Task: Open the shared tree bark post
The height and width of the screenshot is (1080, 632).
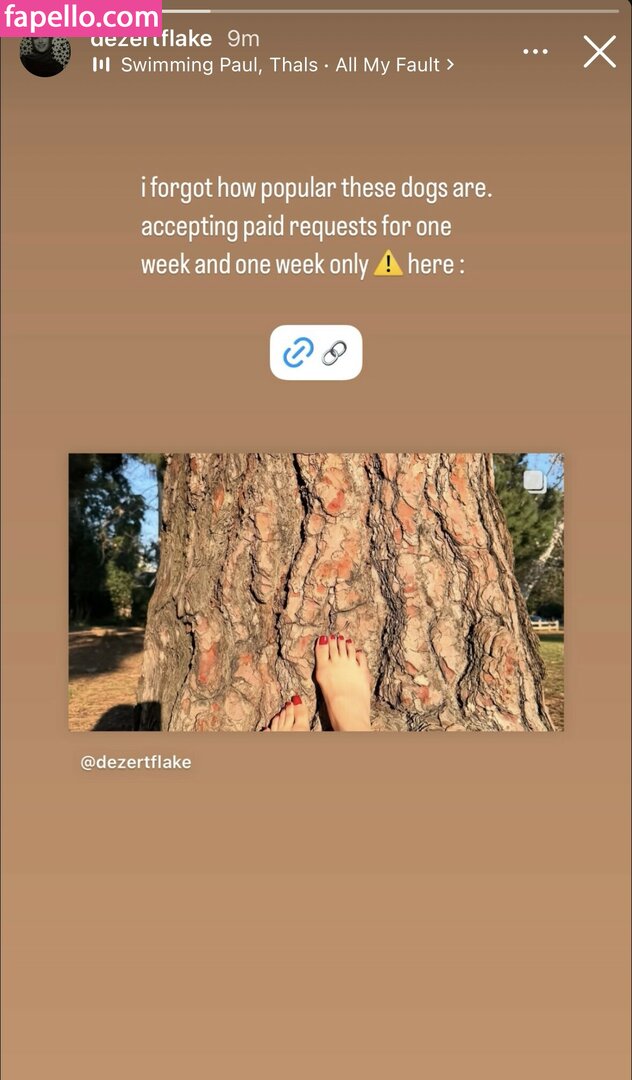Action: [316, 592]
